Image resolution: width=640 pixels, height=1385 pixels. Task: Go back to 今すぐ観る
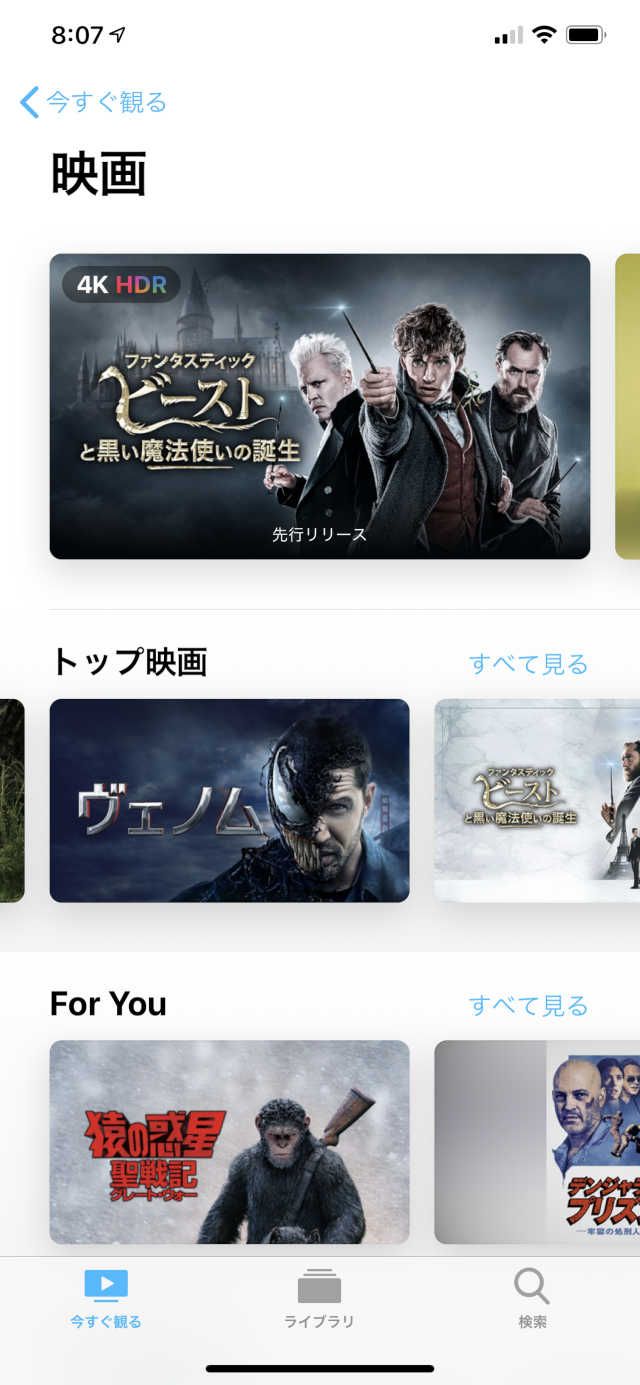(93, 102)
